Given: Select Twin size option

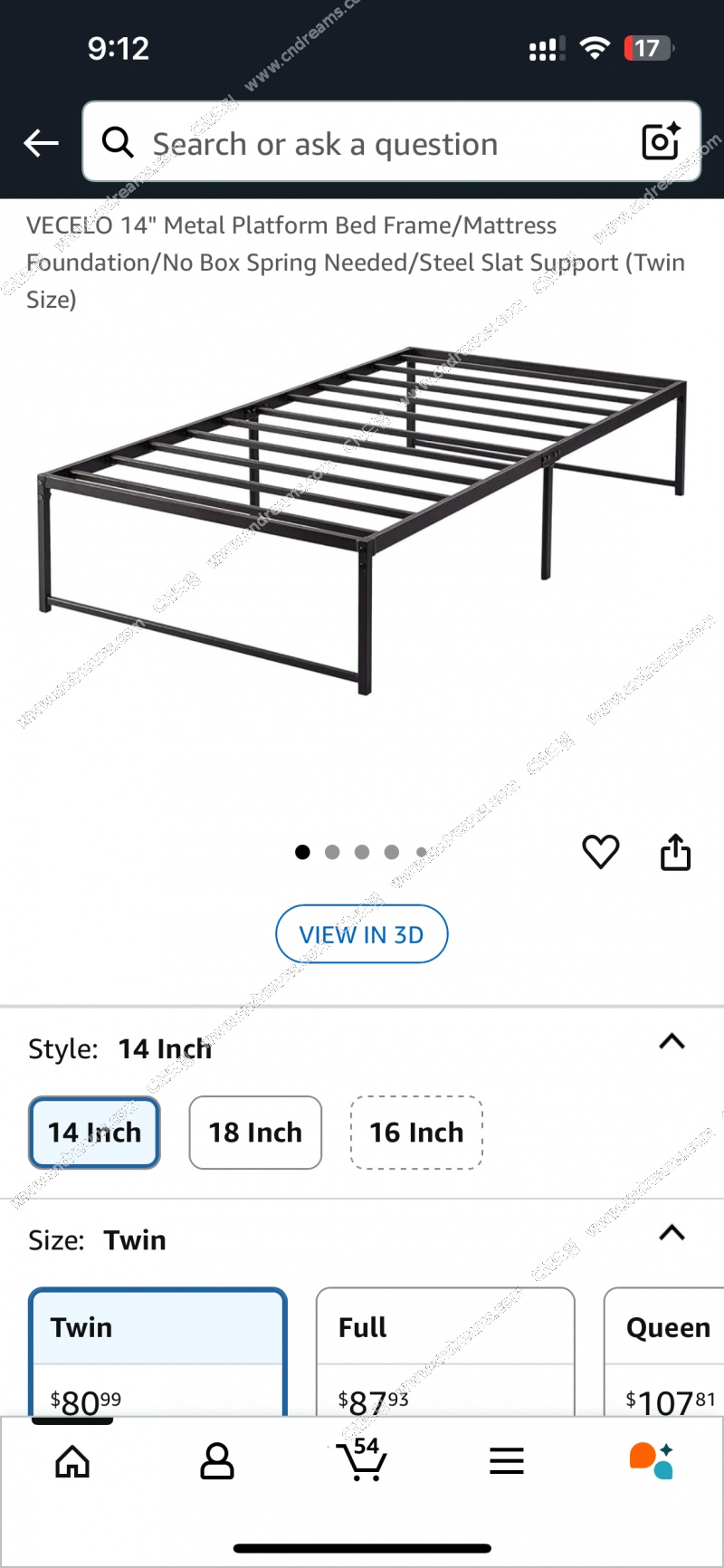Looking at the screenshot, I should click(158, 1351).
